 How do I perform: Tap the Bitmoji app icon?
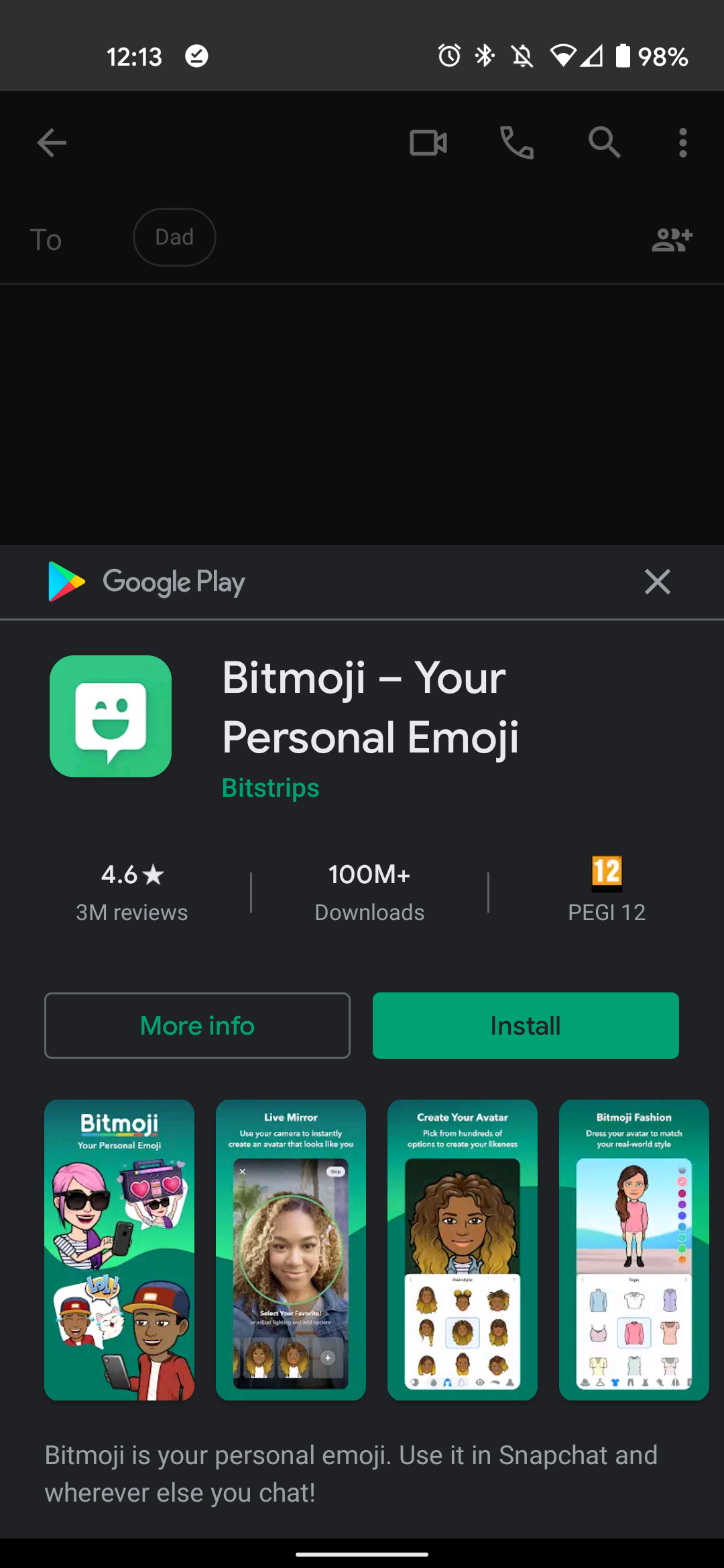[111, 717]
